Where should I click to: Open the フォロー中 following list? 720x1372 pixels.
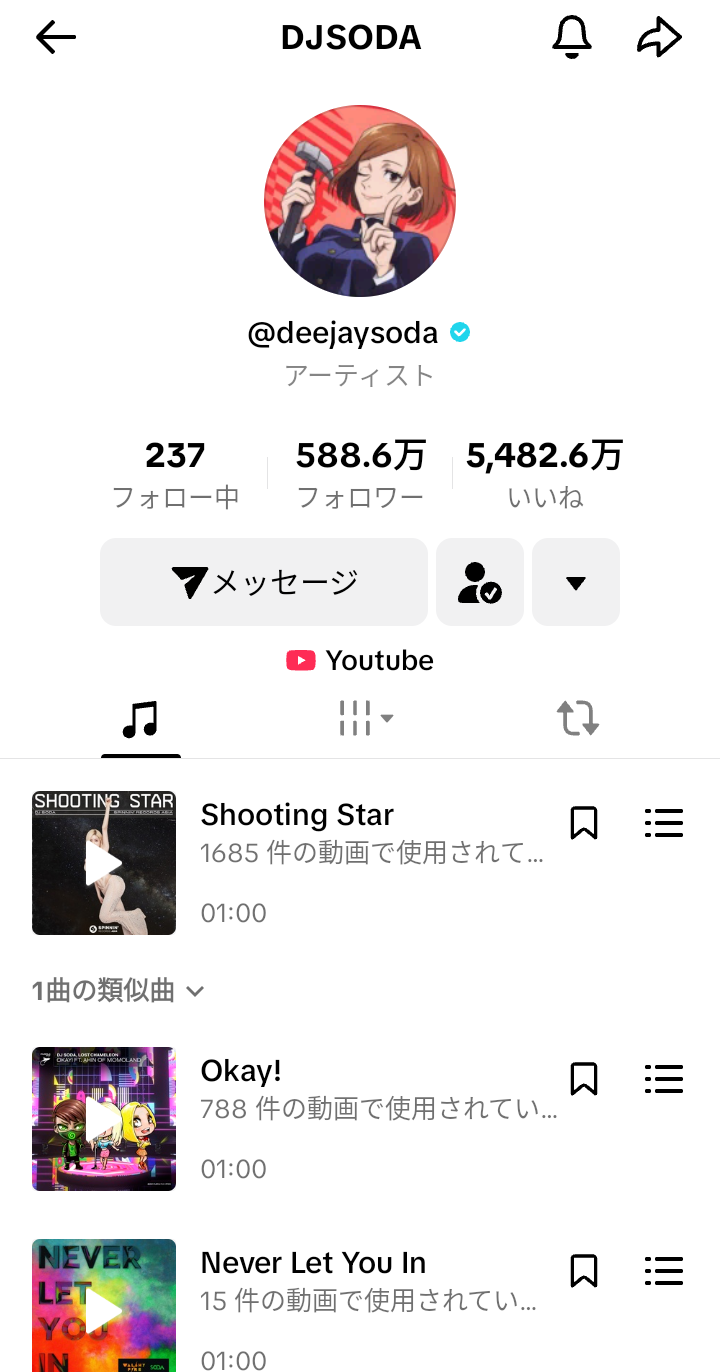(175, 474)
